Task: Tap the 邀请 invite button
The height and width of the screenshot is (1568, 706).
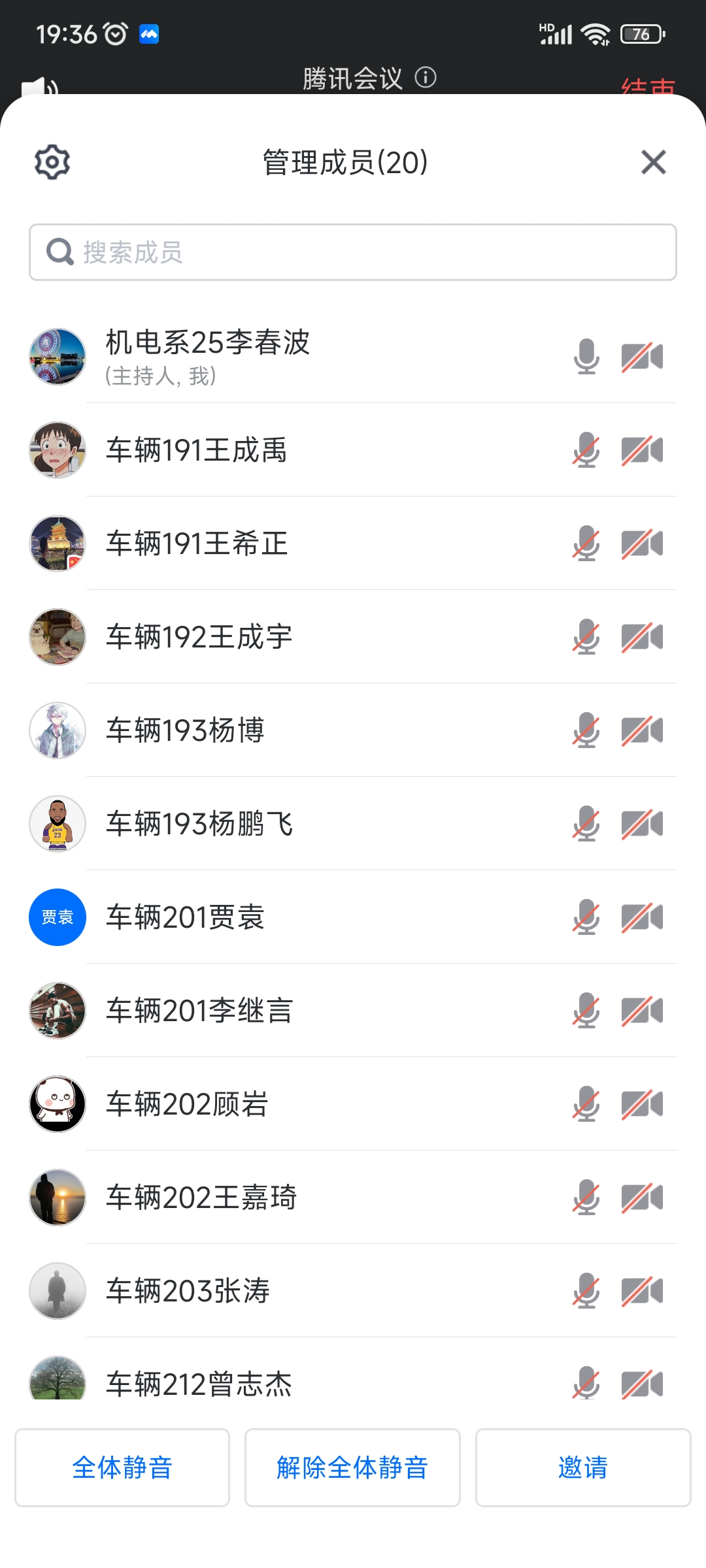Action: coord(583,1467)
